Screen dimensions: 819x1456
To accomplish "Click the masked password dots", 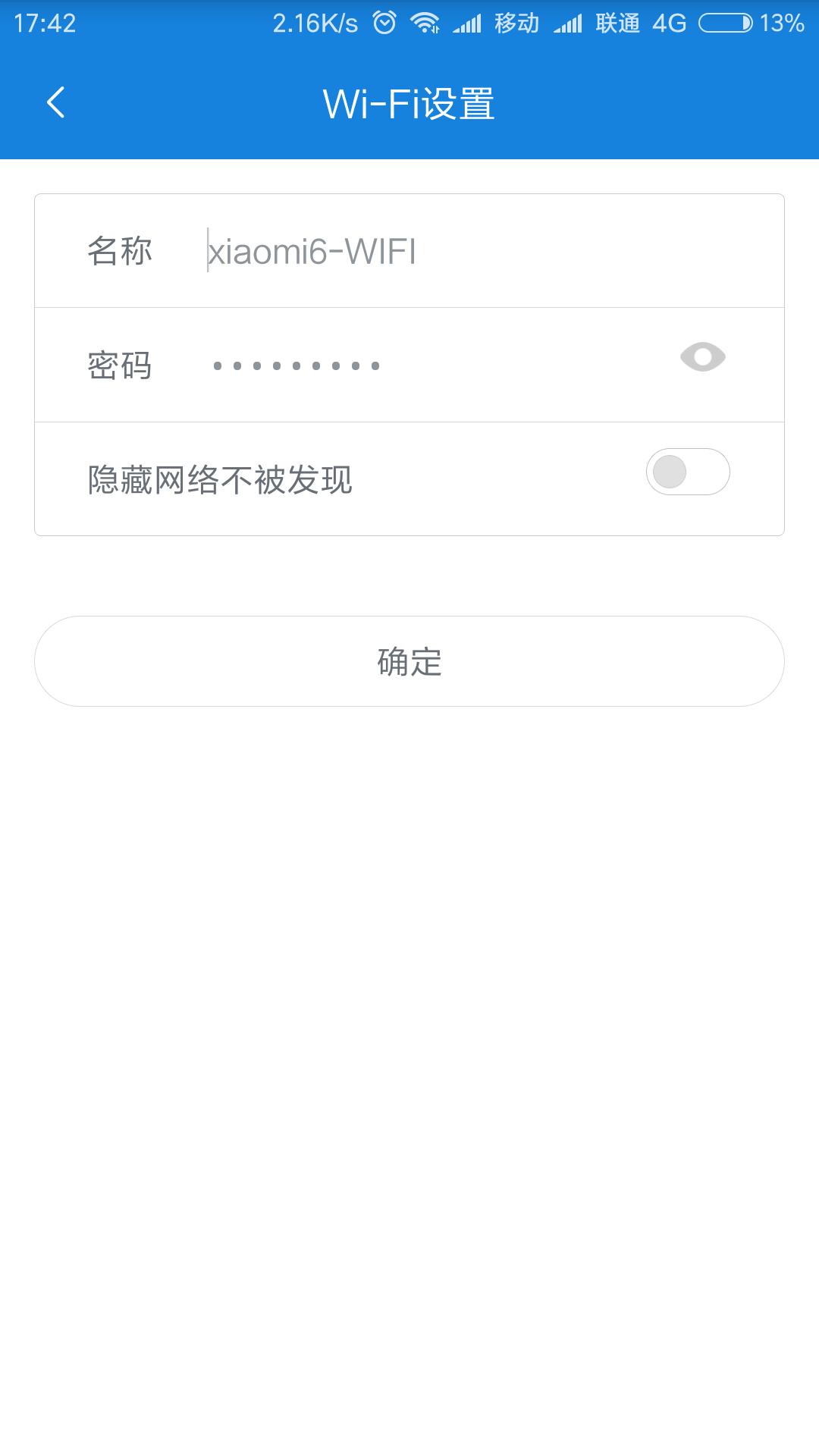I will click(296, 365).
